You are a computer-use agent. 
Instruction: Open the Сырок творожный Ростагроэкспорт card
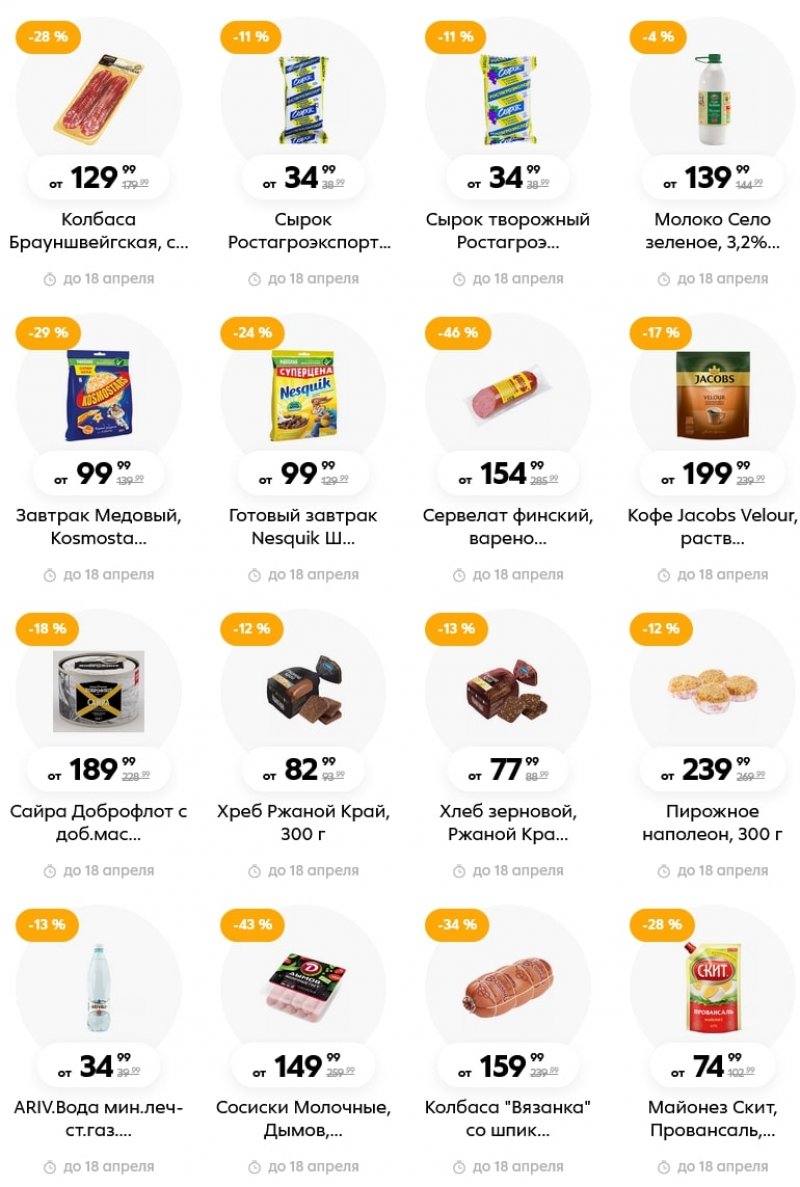(x=508, y=100)
